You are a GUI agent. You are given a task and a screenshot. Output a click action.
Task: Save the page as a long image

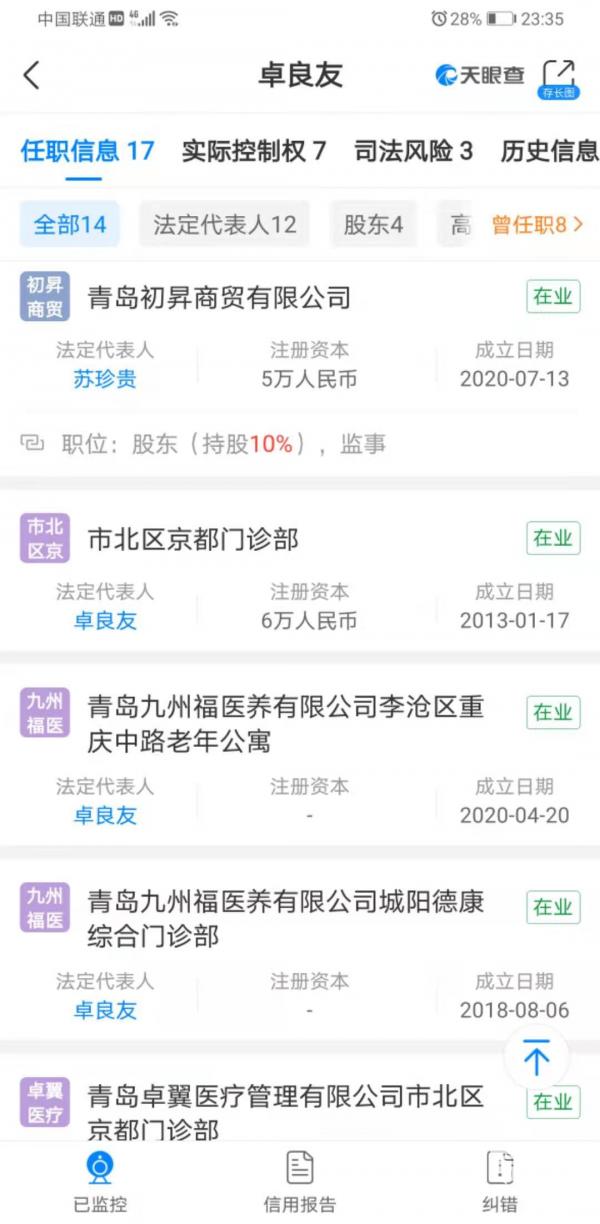coord(558,78)
